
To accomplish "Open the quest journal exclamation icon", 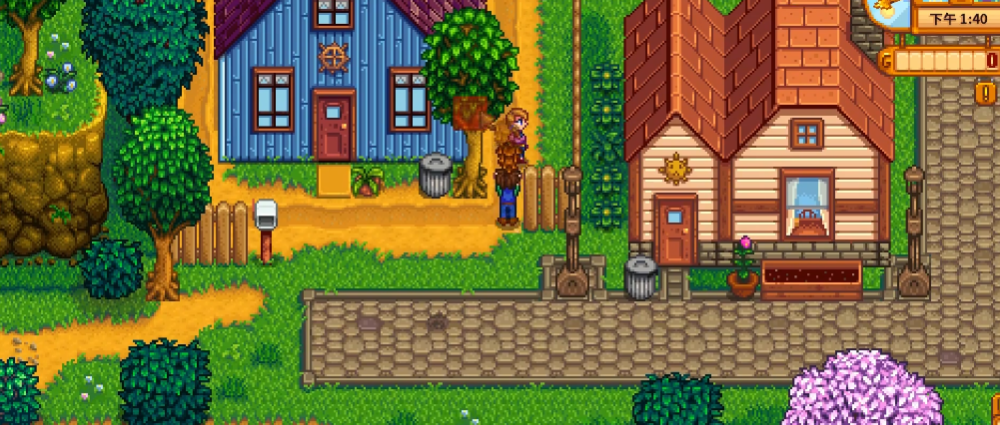I will click(x=986, y=94).
